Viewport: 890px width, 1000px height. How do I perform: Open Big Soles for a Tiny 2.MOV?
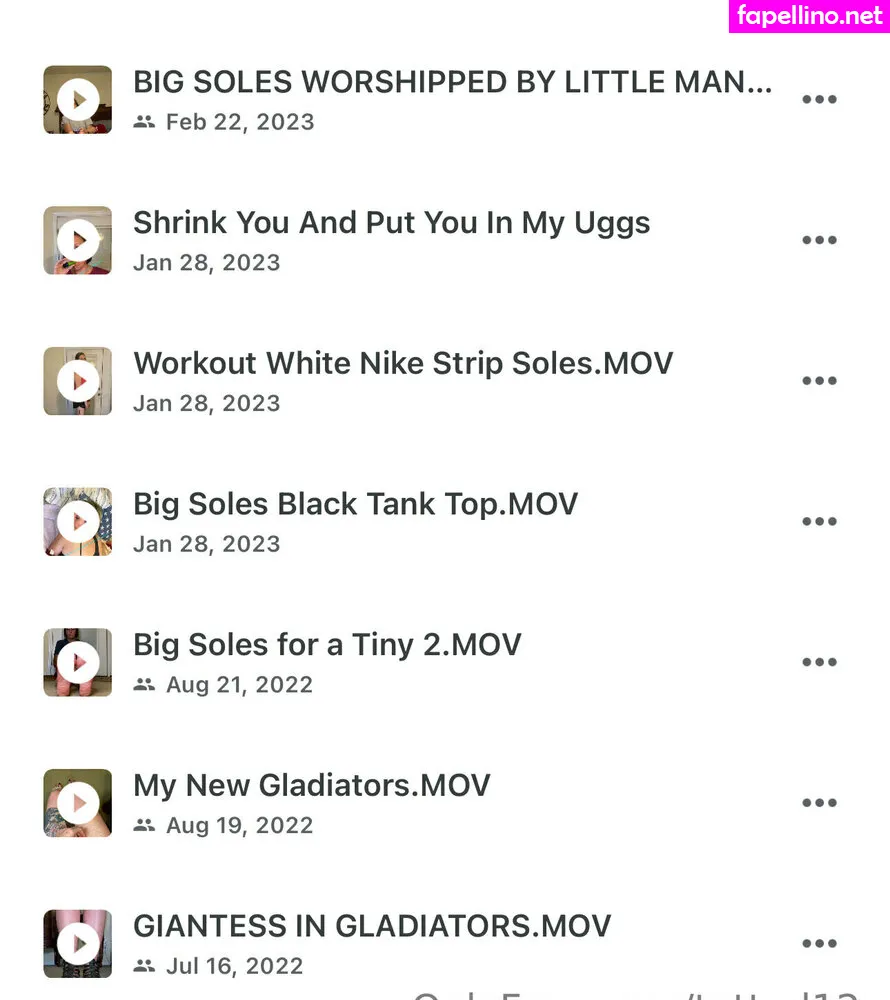[x=327, y=645]
